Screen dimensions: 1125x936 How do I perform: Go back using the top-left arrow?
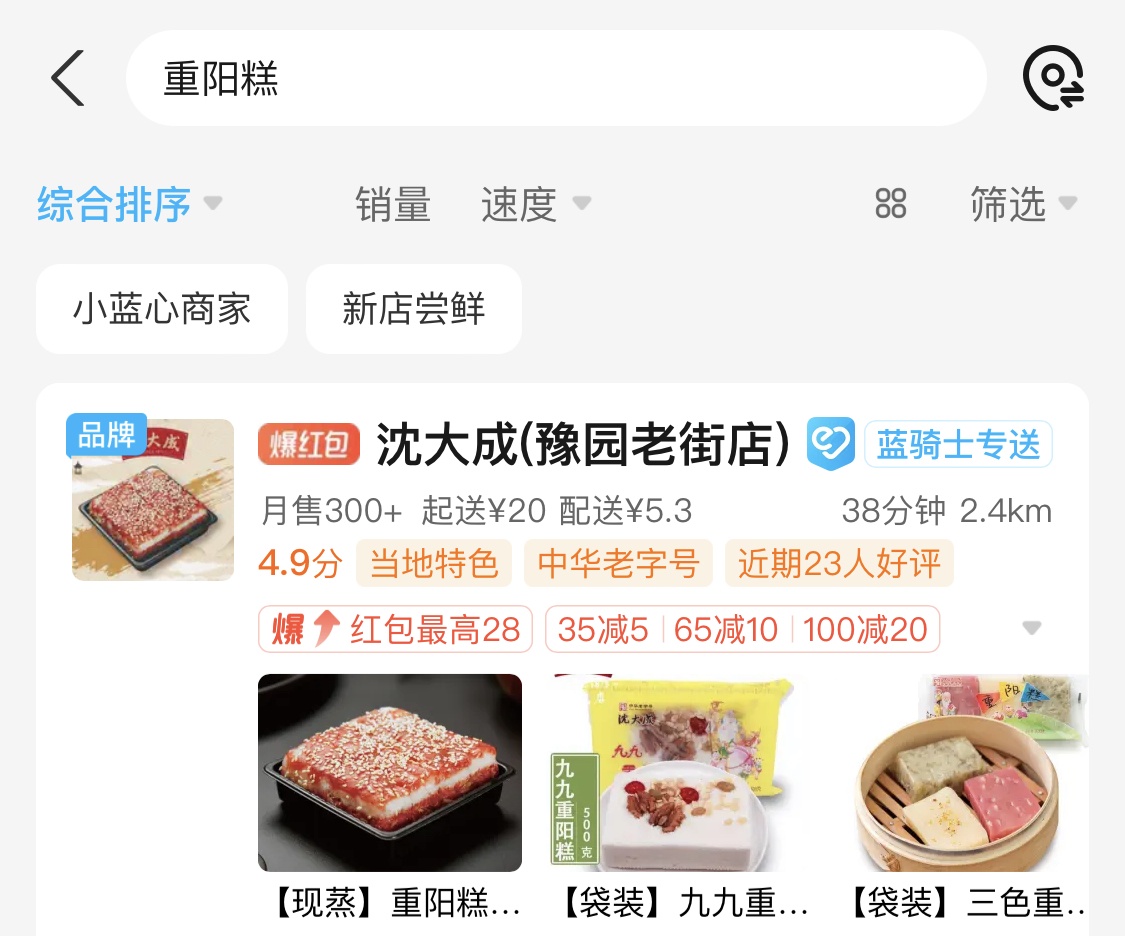pyautogui.click(x=68, y=78)
